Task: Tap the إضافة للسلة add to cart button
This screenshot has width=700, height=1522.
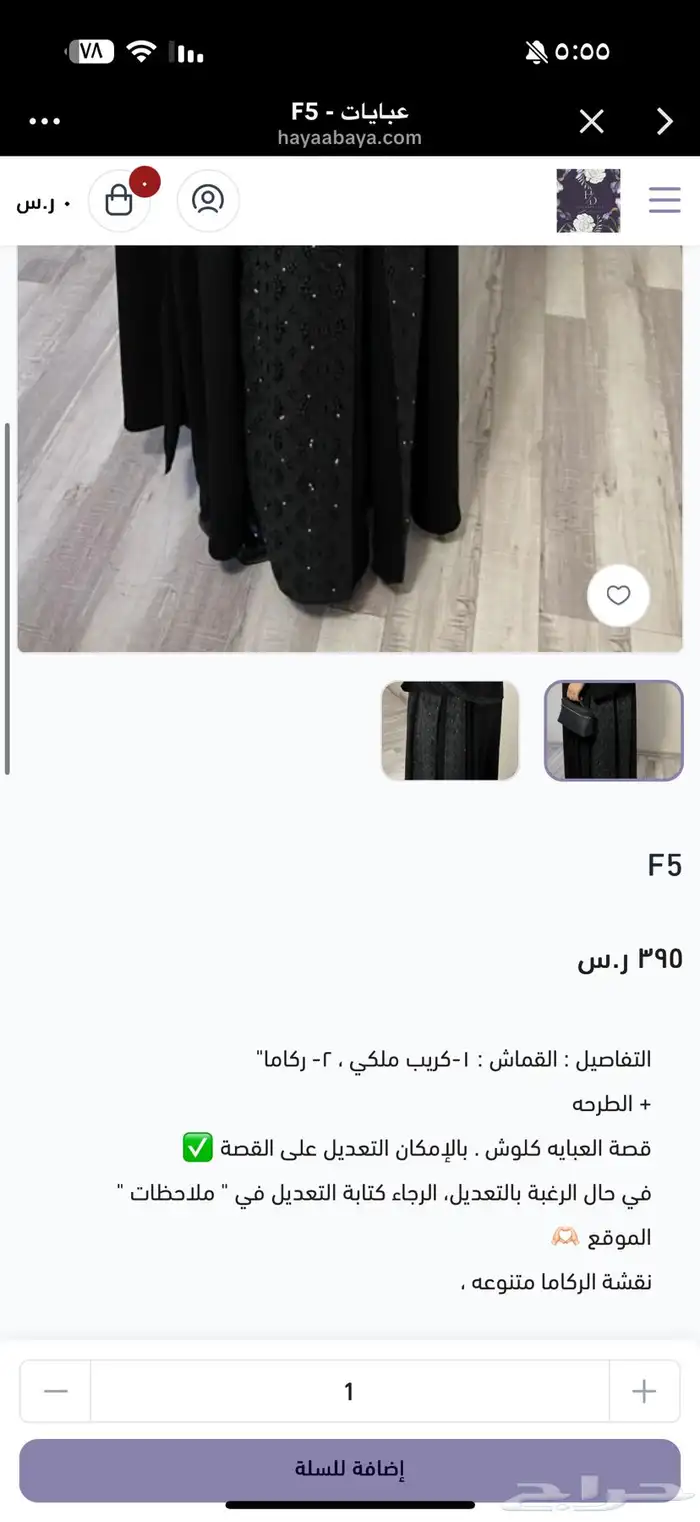Action: pos(350,1469)
